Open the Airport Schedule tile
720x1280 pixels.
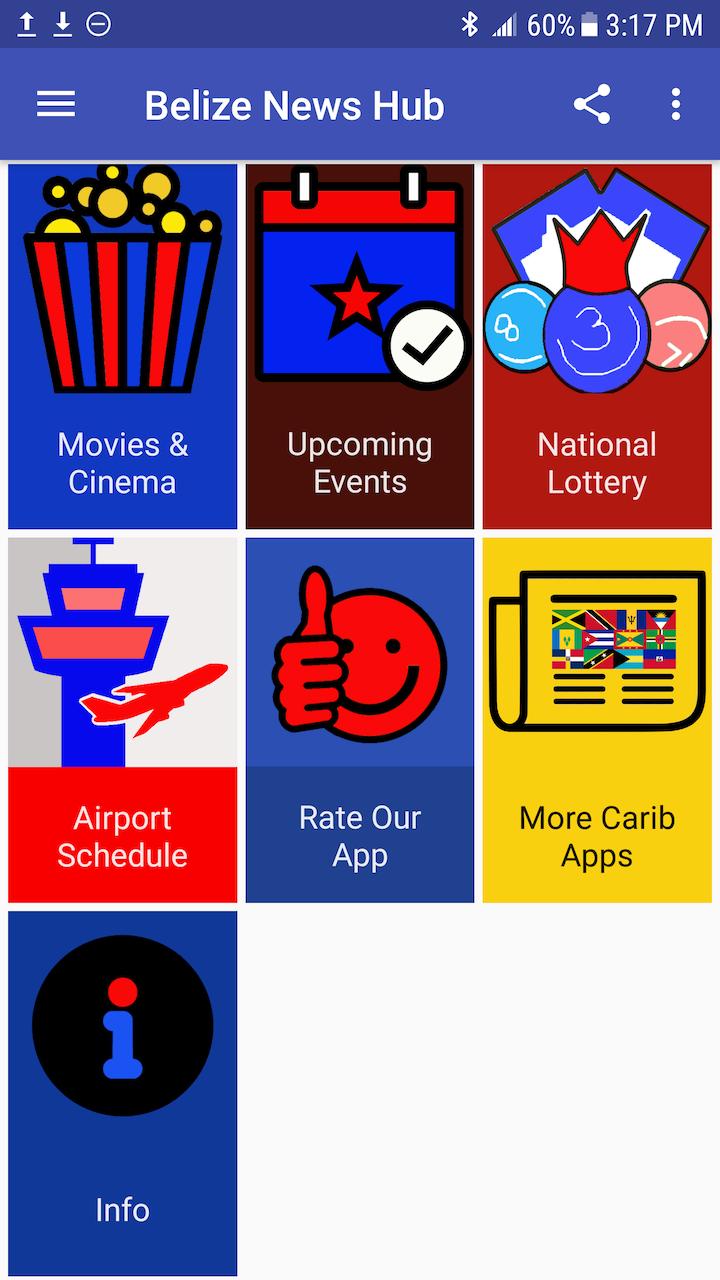point(123,720)
